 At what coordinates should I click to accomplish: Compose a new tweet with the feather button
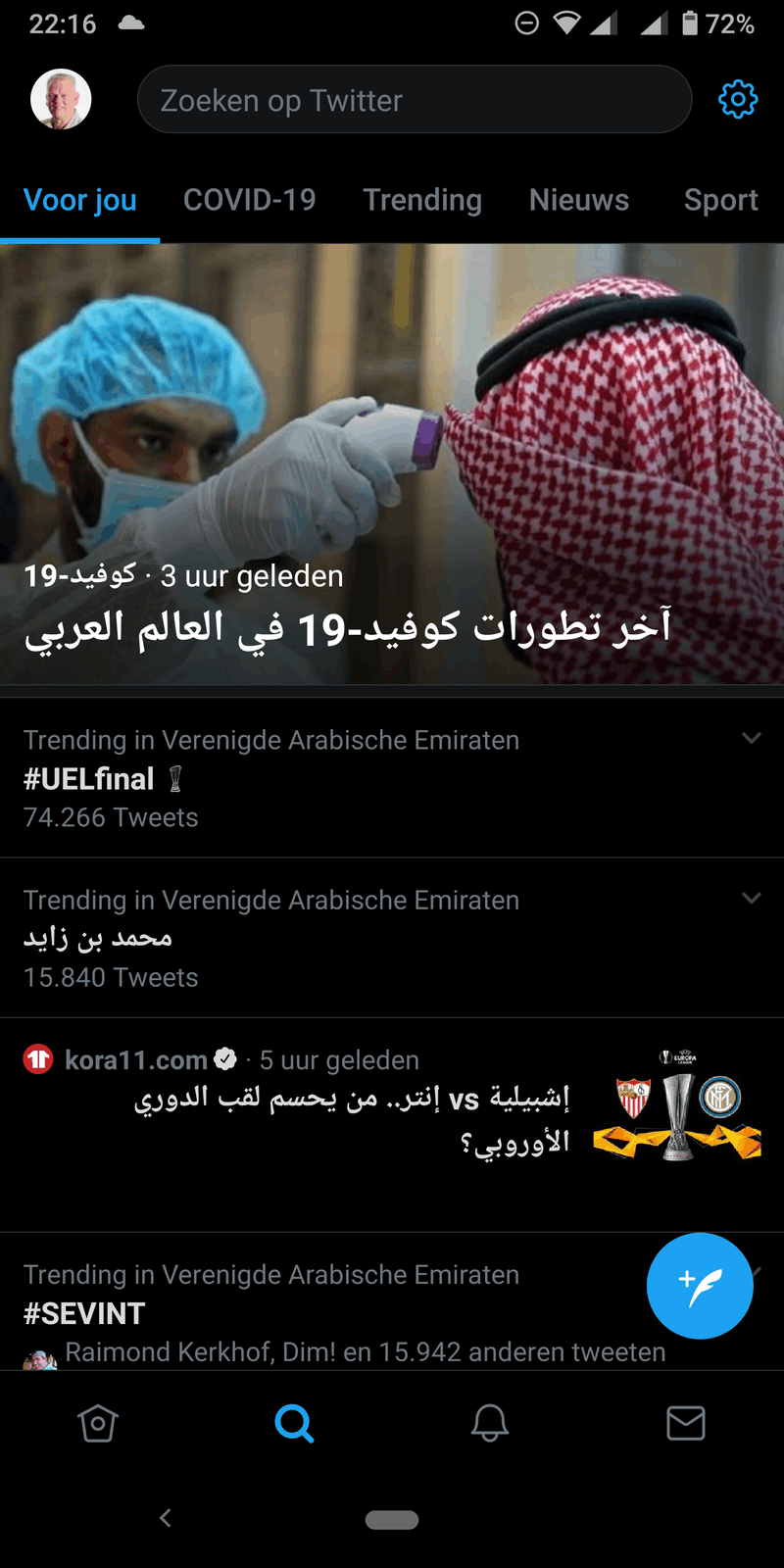tap(699, 1286)
